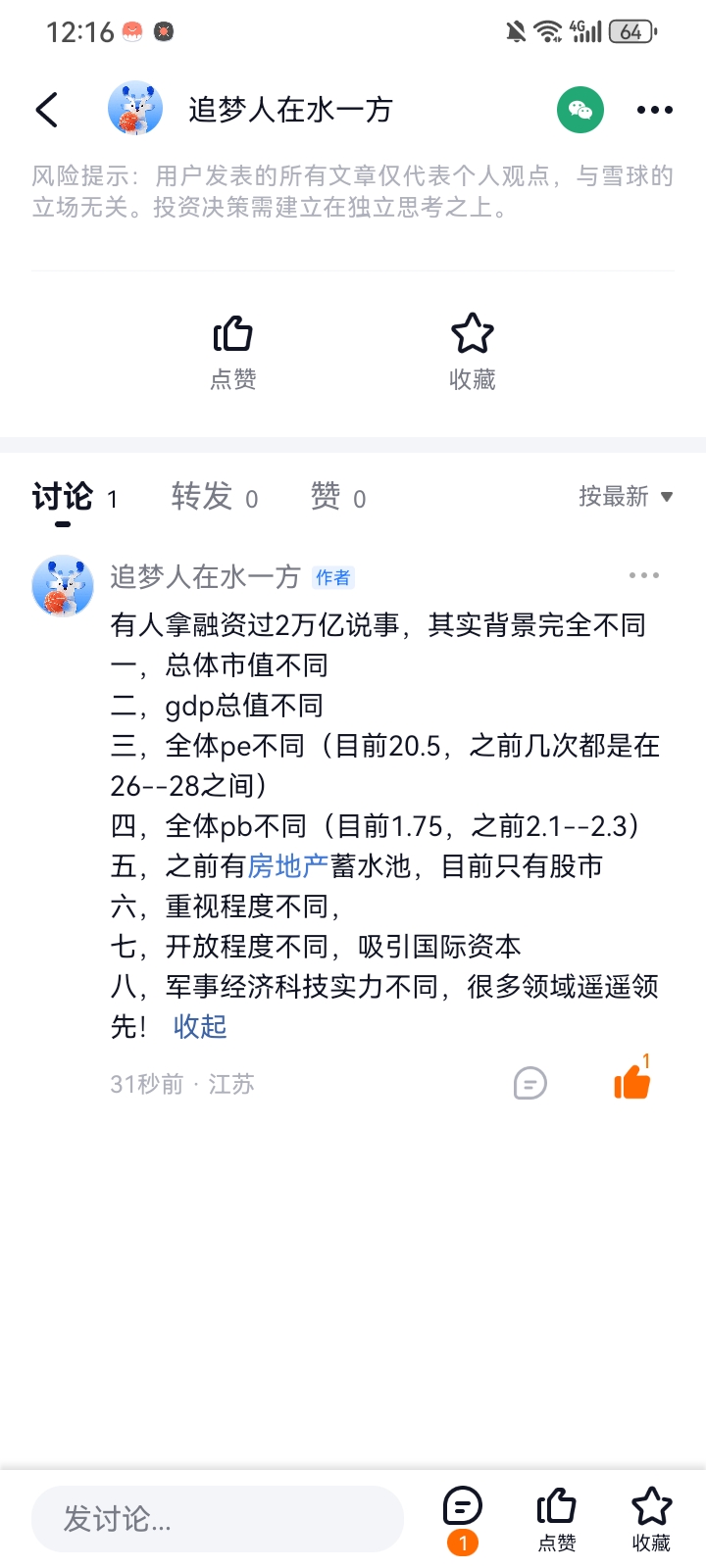The image size is (706, 1568).
Task: Open the 按最新 sort dropdown
Action: [x=625, y=497]
